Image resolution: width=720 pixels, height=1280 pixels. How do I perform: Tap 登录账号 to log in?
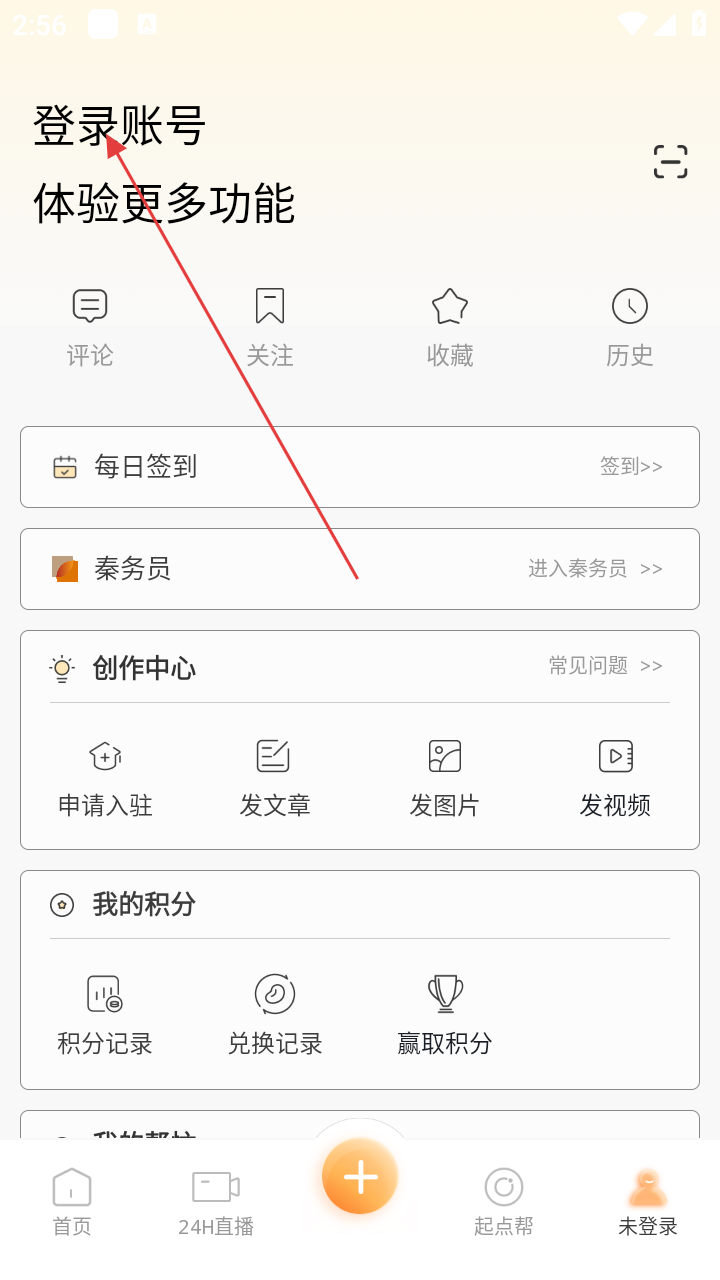[120, 126]
